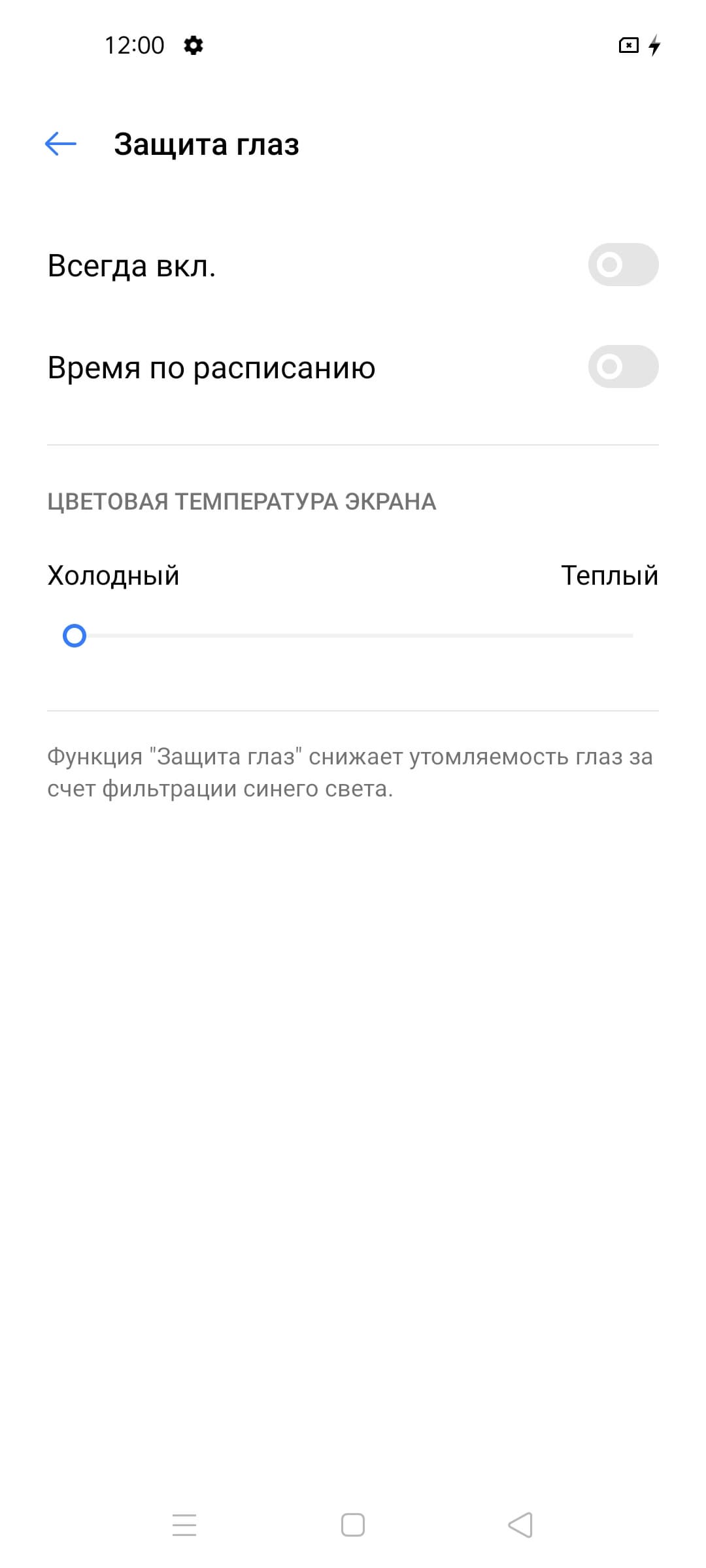706x1568 pixels.
Task: Go to the home screen
Action: pos(353,1526)
